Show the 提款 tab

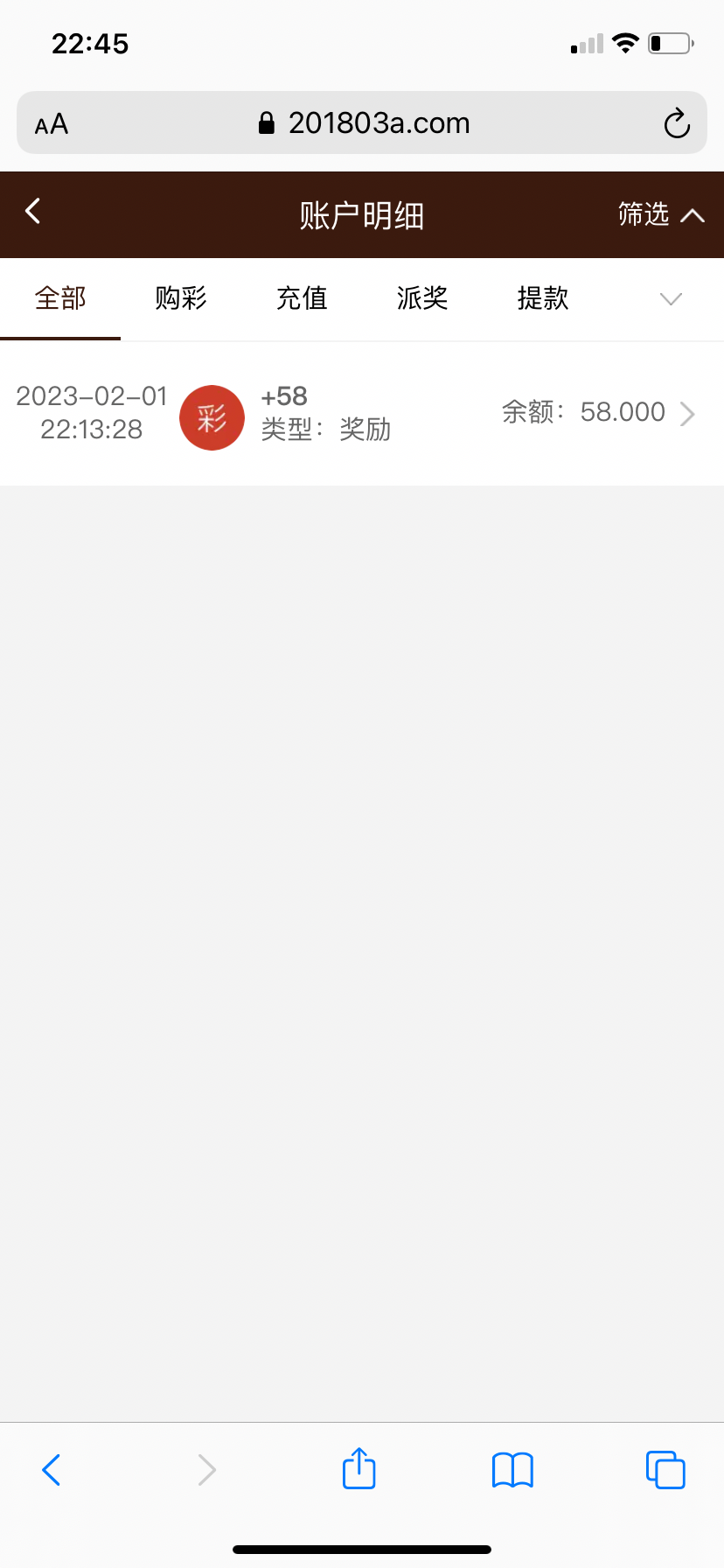[x=543, y=298]
